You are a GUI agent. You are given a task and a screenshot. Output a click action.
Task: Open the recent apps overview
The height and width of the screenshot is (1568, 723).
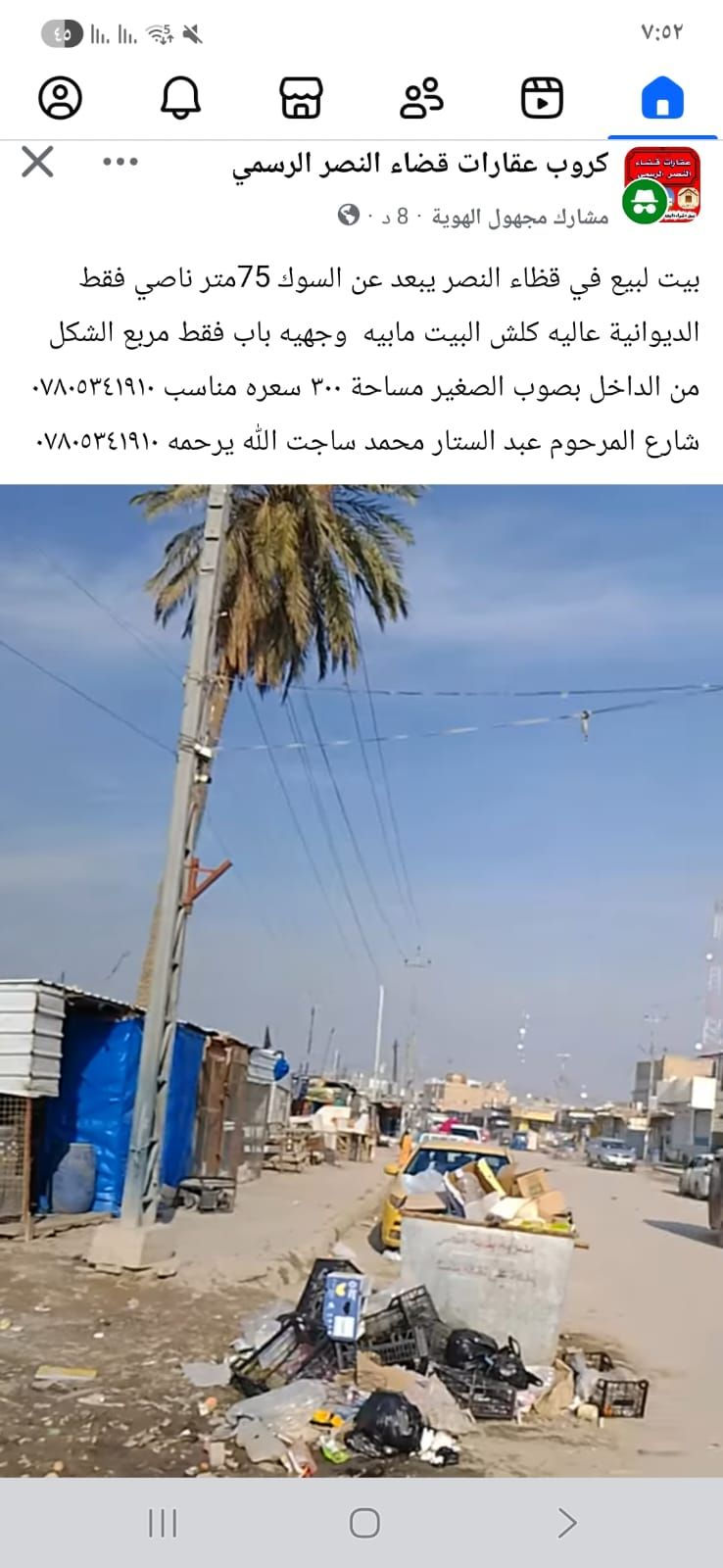coord(163,1522)
